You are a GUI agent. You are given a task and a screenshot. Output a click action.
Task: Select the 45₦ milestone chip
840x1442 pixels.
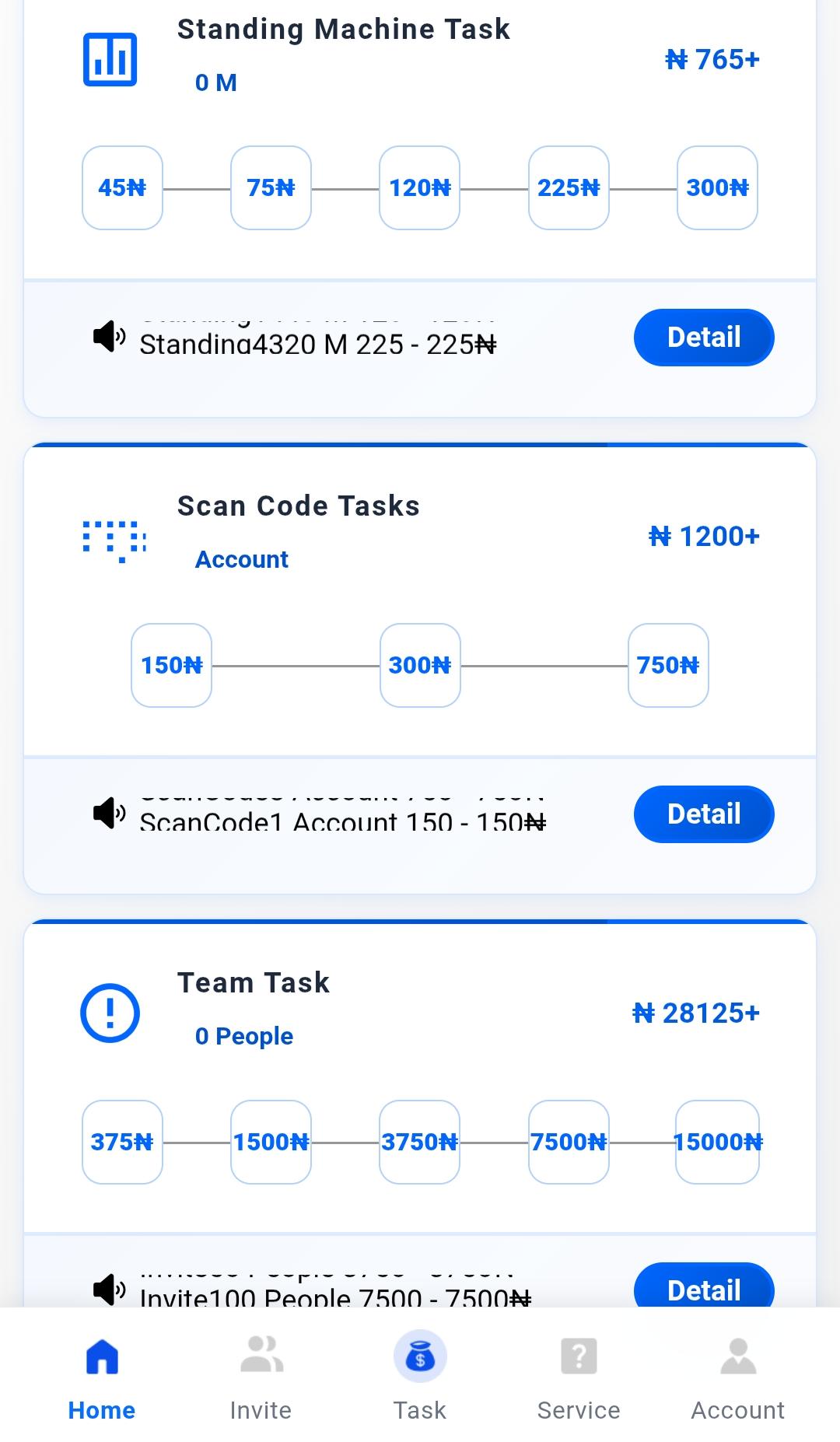click(122, 188)
